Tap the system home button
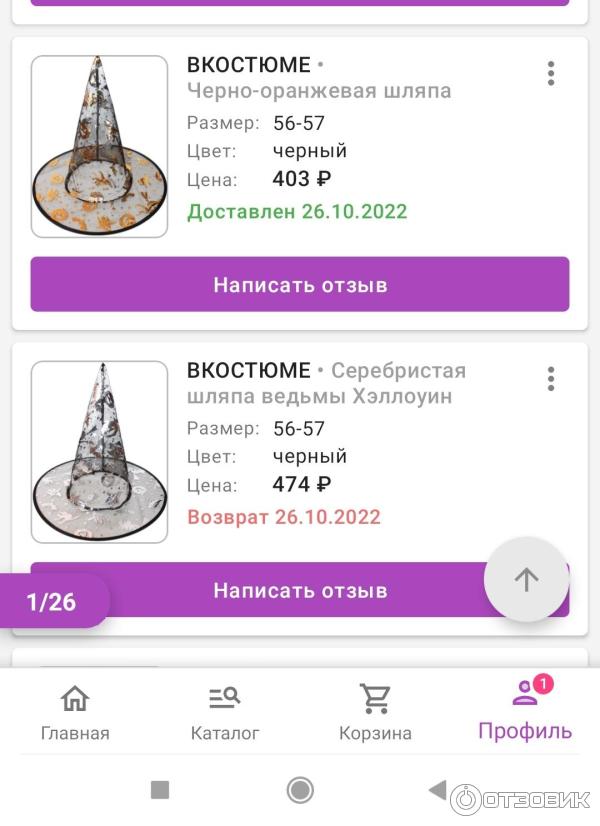Image resolution: width=600 pixels, height=826 pixels. point(300,790)
